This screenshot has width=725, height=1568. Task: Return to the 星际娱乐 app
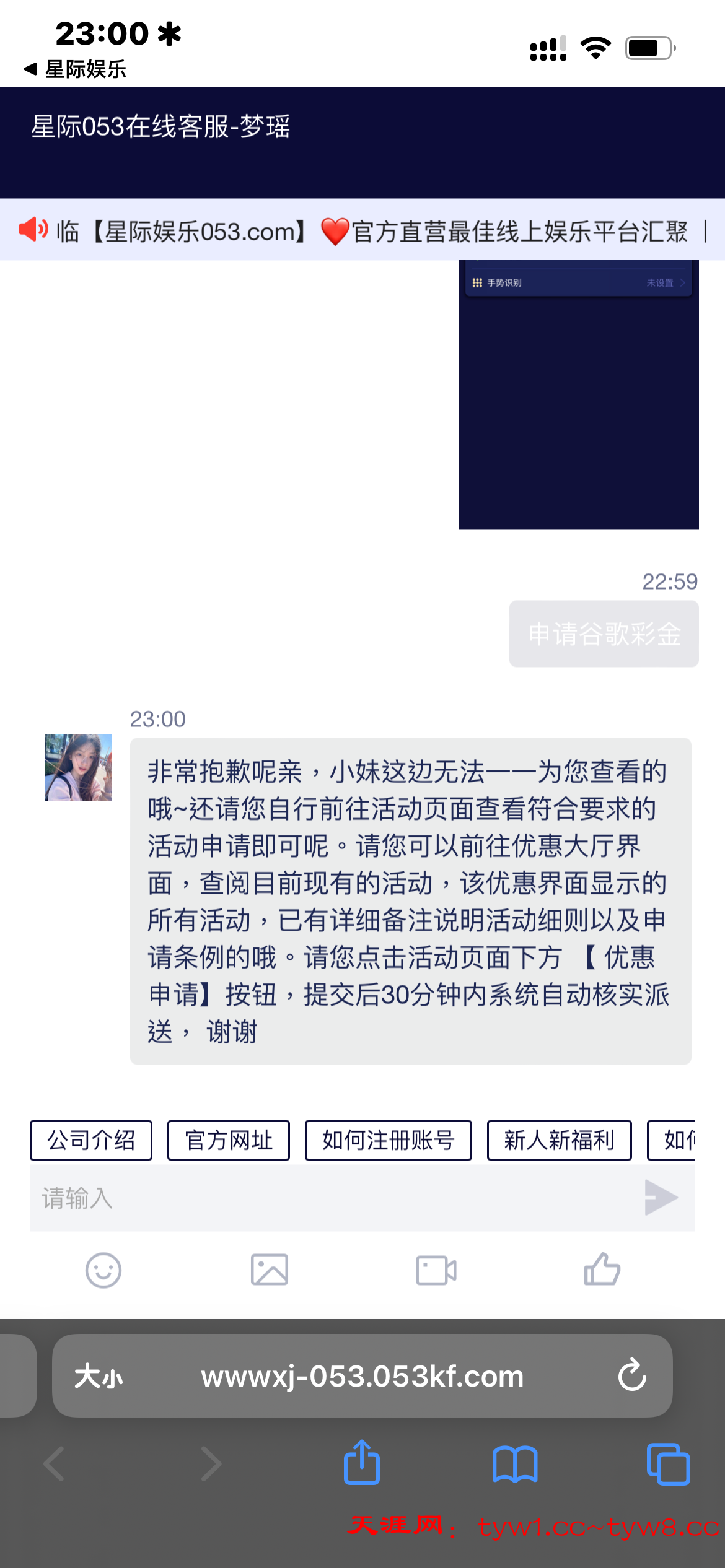pyautogui.click(x=75, y=69)
